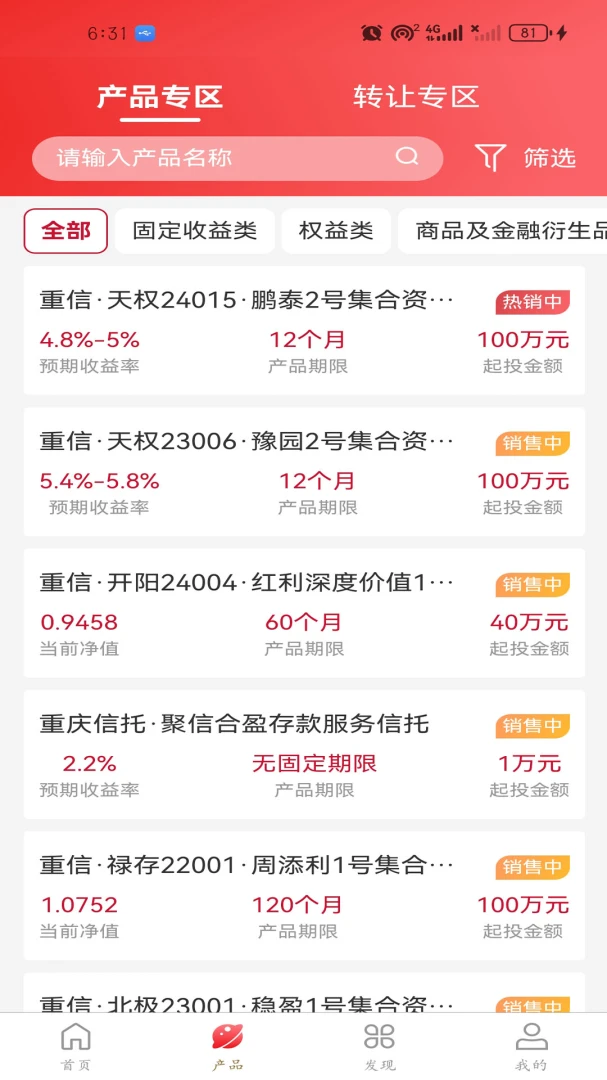
Task: Select the 全部 category chip
Action: (66, 231)
